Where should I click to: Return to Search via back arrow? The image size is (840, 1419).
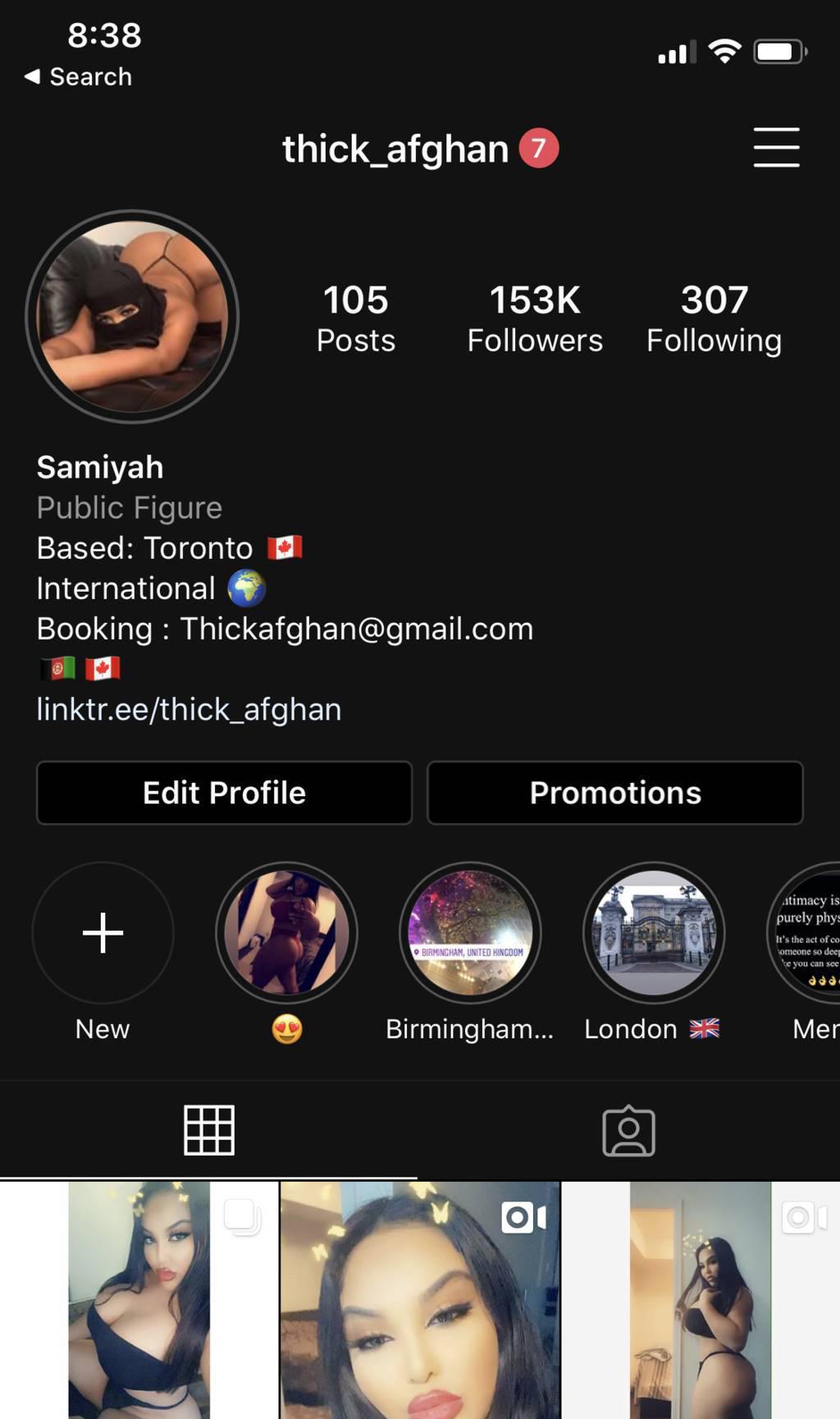[x=78, y=76]
